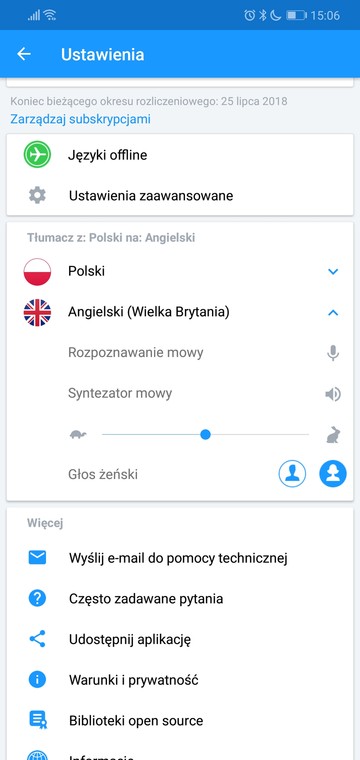Image resolution: width=360 pixels, height=760 pixels.
Task: Go back using the top-left arrow
Action: 24,54
